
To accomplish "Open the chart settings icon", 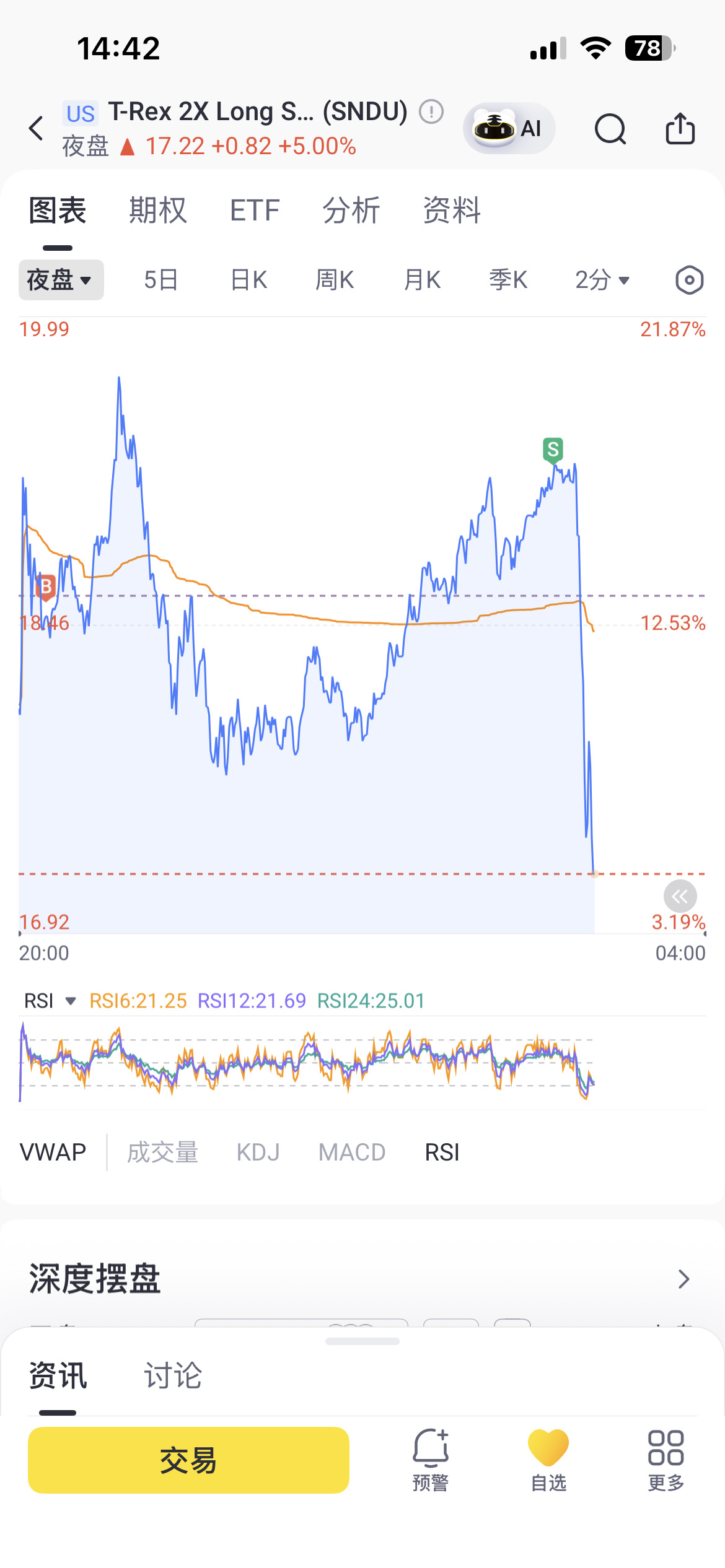I will [x=689, y=280].
